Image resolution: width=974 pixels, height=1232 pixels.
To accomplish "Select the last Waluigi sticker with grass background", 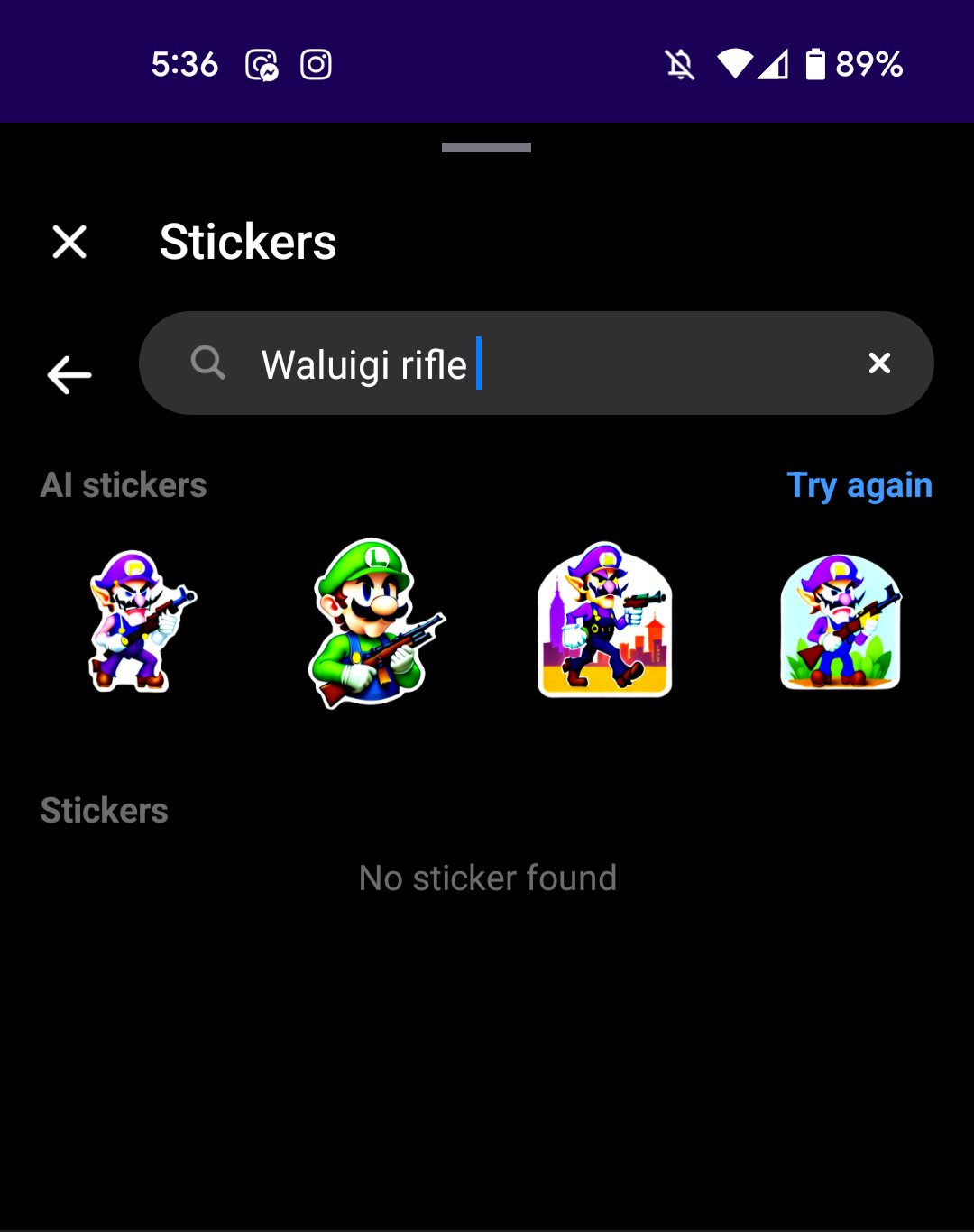I will [x=839, y=622].
